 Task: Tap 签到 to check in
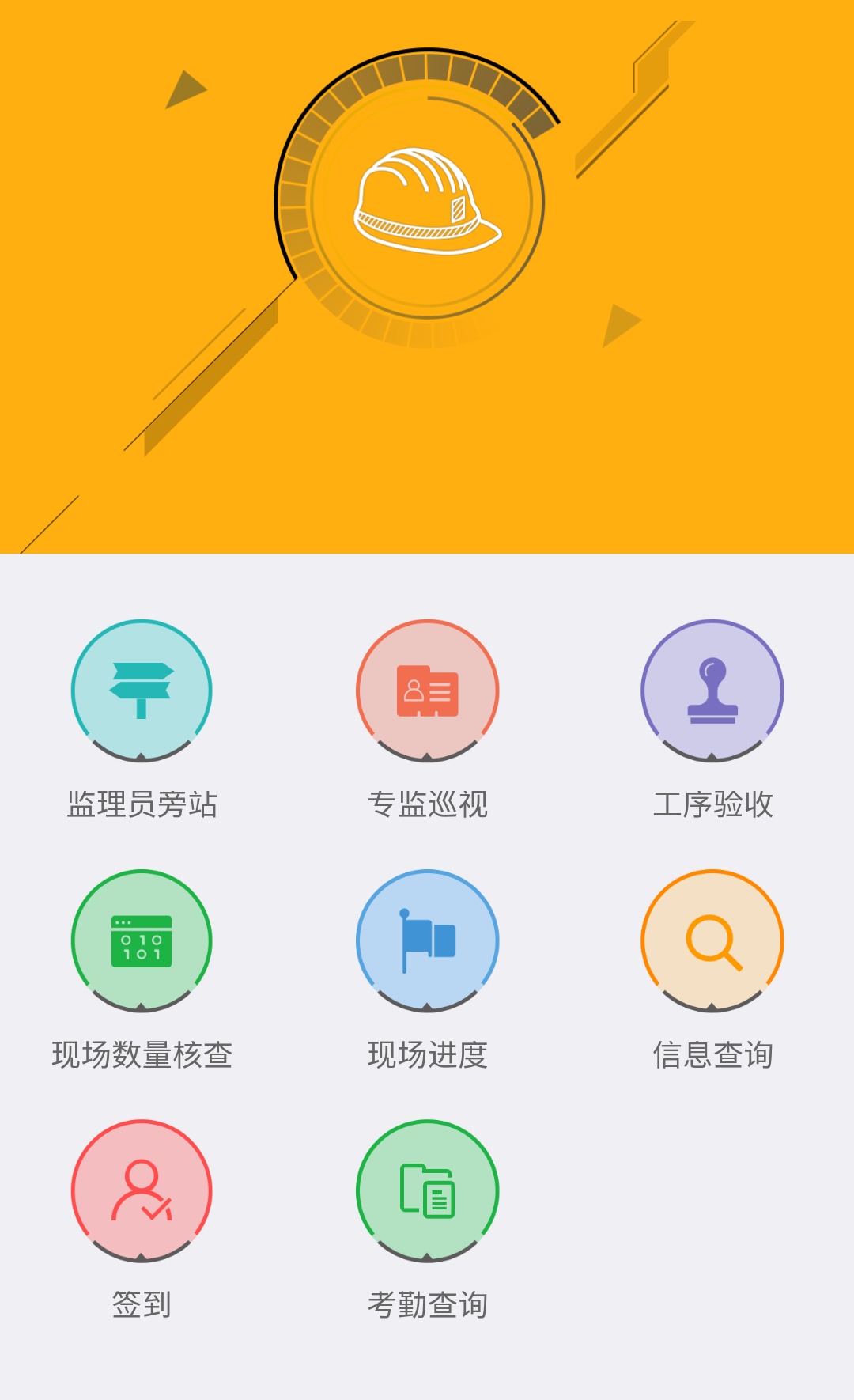coord(142,1191)
